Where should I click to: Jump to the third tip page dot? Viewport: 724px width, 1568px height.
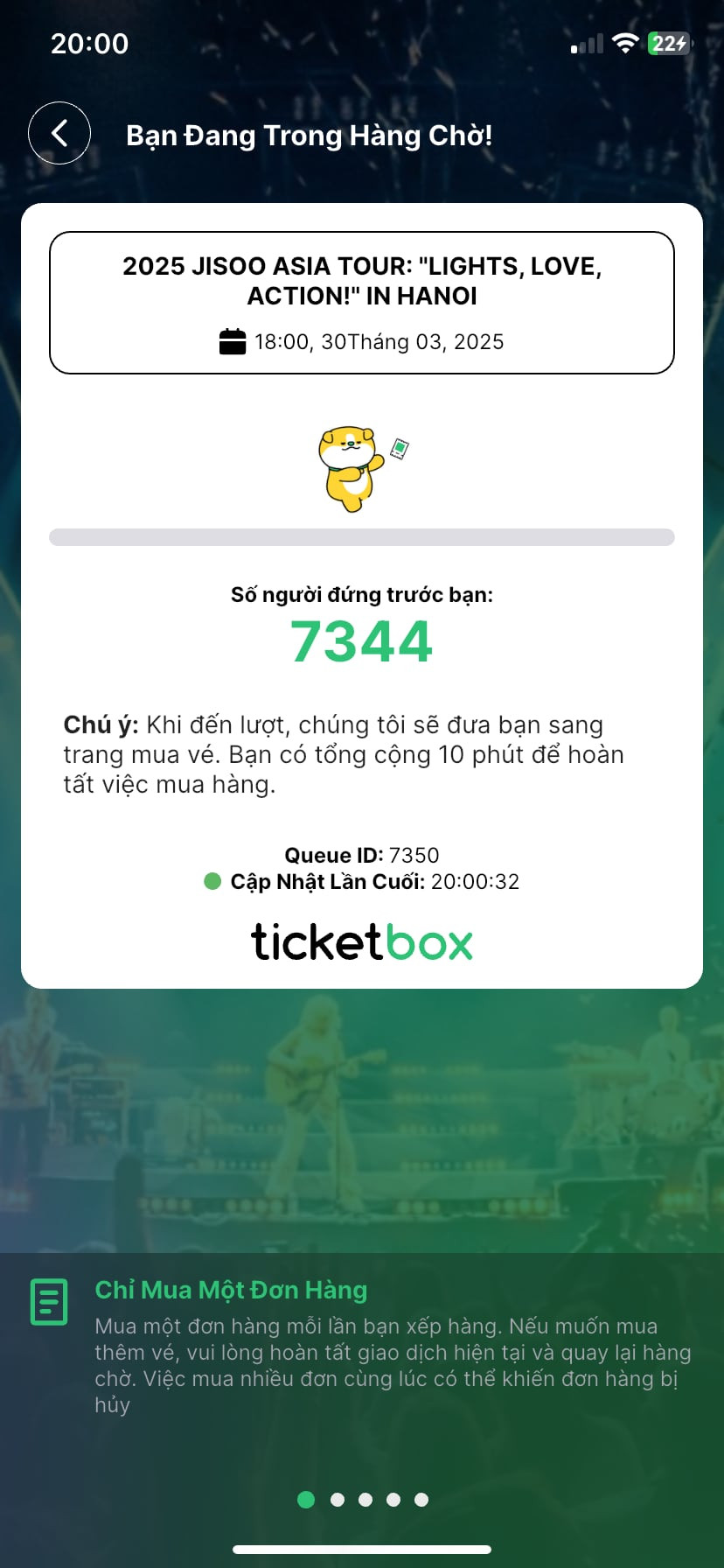[365, 1500]
